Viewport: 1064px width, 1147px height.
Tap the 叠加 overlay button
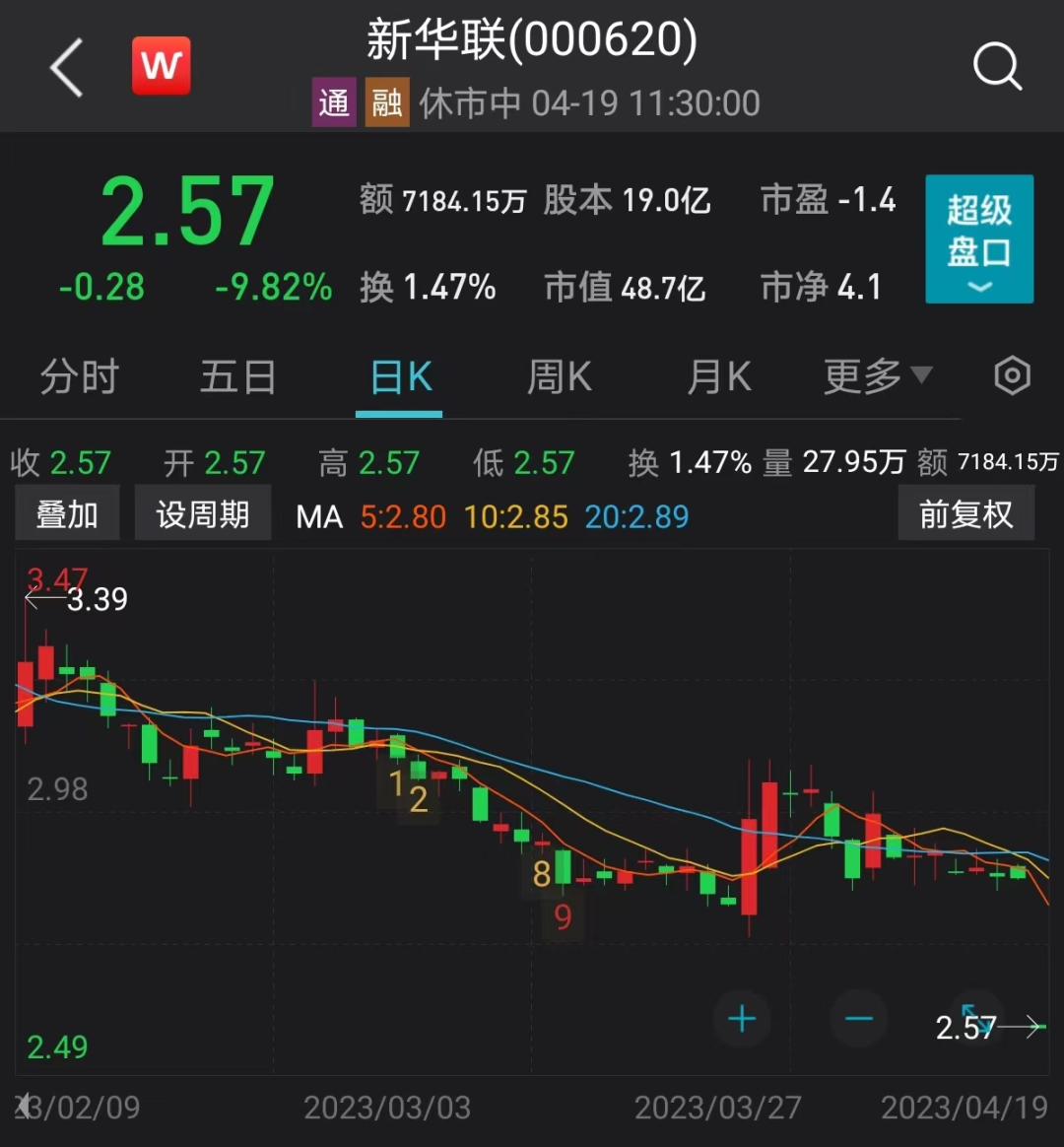point(67,514)
